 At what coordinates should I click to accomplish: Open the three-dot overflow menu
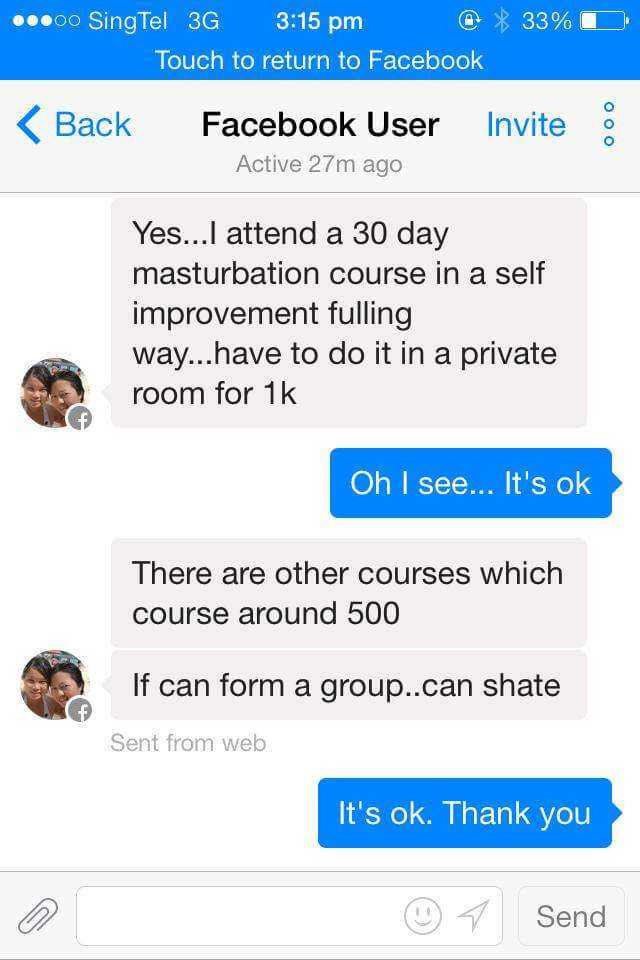pos(609,125)
